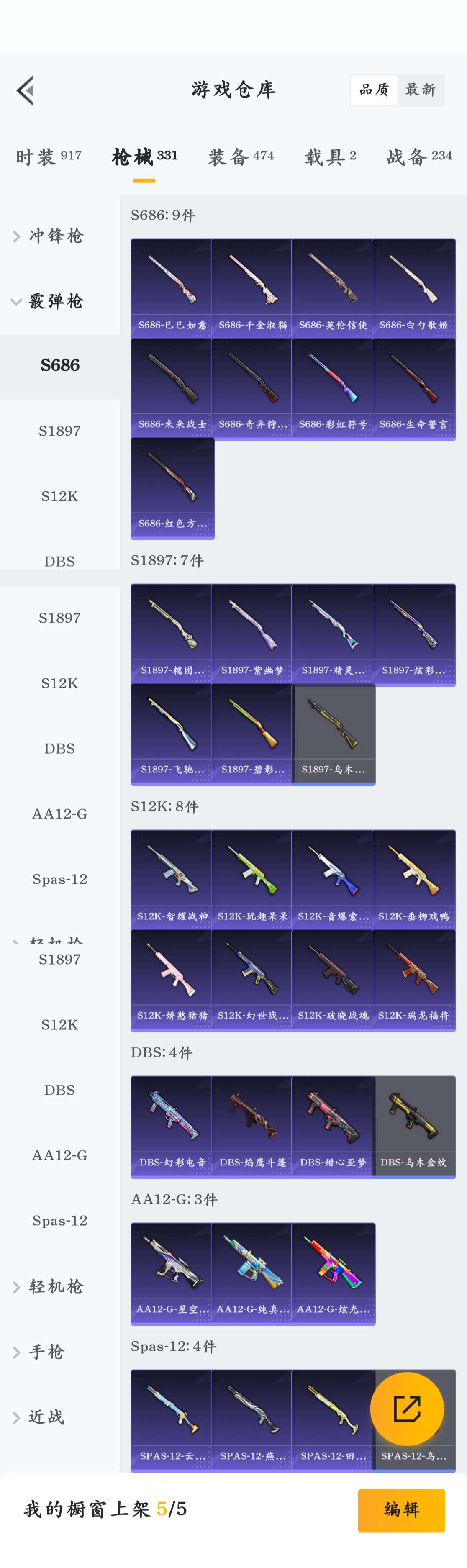Select S686 in the sidebar

(x=60, y=365)
